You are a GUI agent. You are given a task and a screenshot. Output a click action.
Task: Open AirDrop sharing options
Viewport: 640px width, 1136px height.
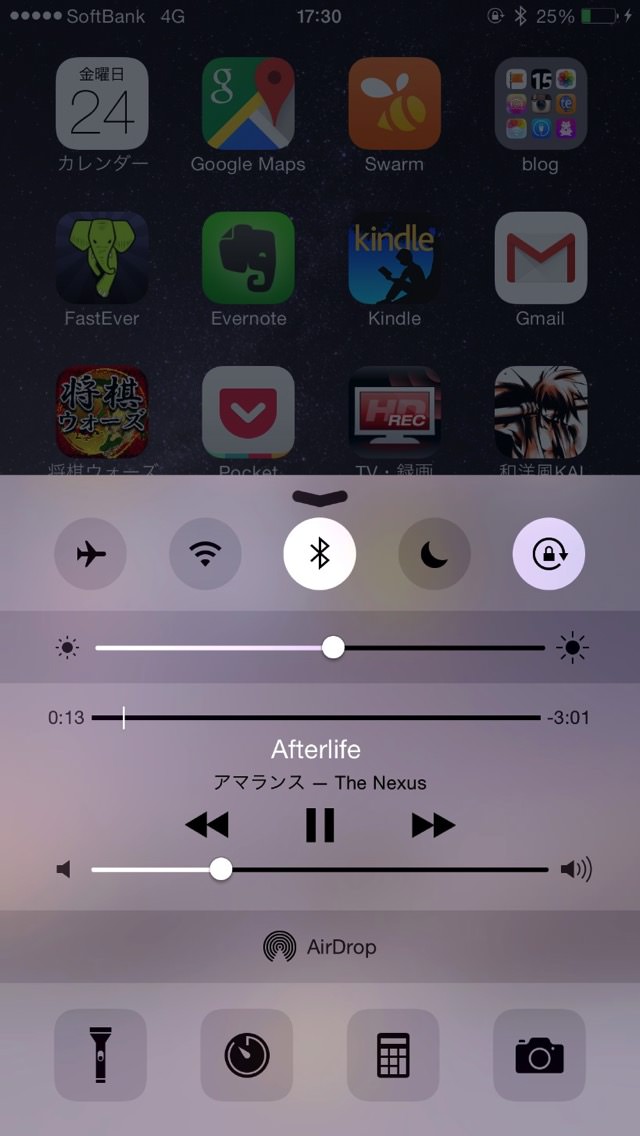(320, 947)
